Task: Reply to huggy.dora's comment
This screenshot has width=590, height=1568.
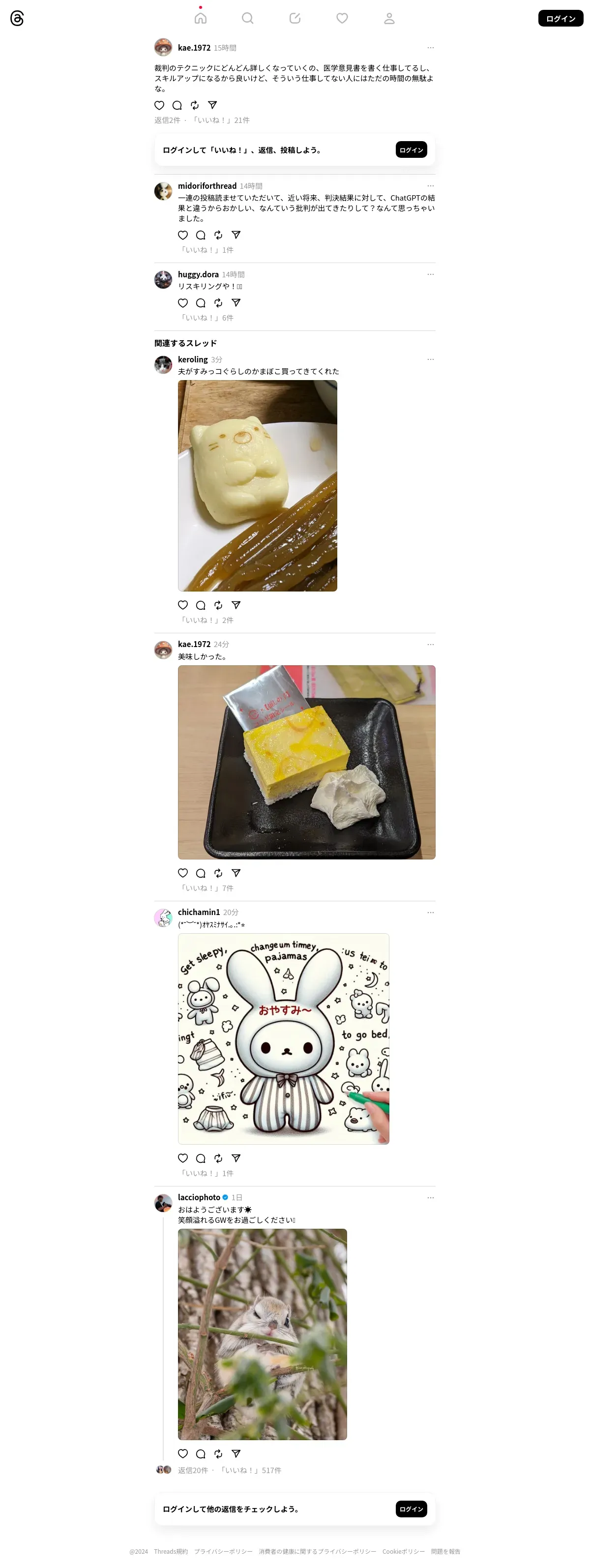Action: [x=200, y=303]
